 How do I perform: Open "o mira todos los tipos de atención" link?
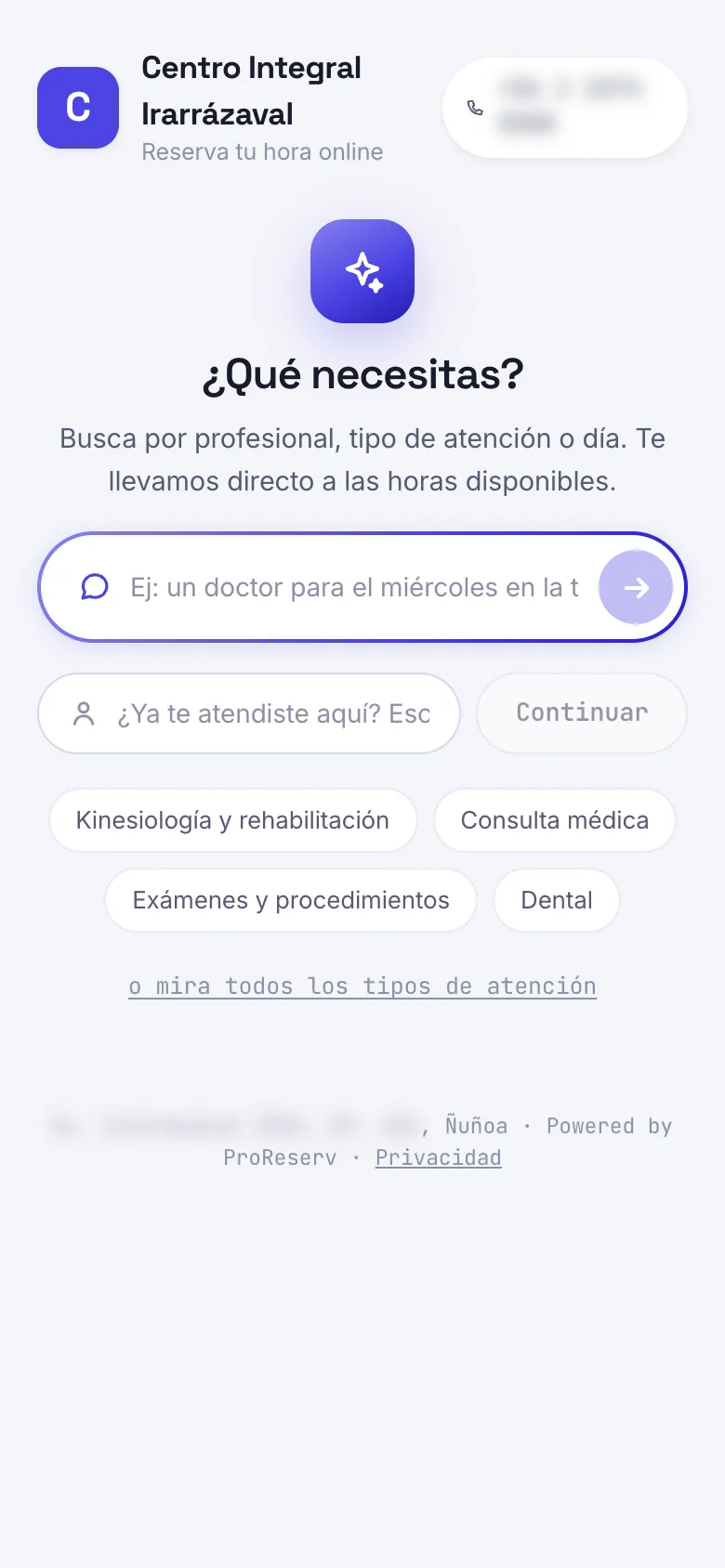tap(362, 986)
